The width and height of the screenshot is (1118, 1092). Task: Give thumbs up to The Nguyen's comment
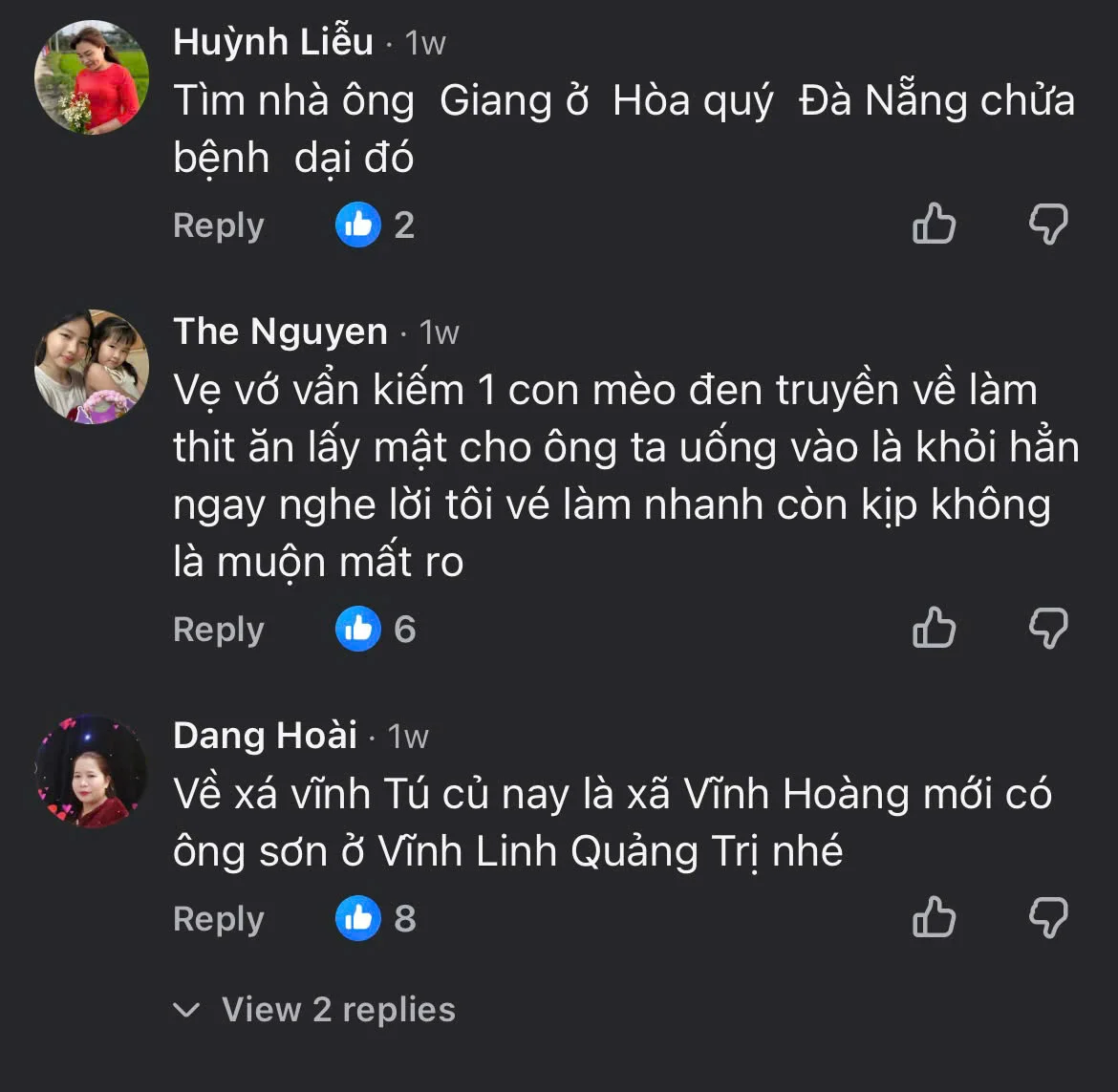pos(934,630)
